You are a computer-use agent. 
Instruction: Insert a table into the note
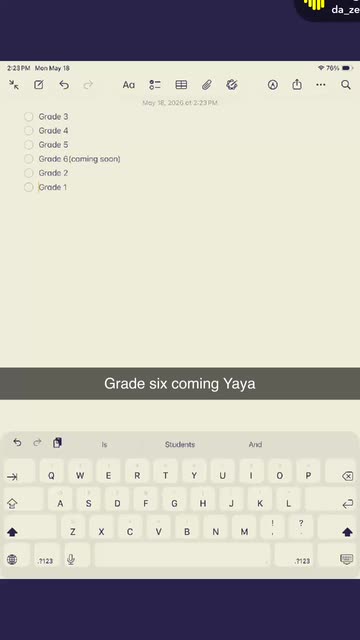point(181,84)
